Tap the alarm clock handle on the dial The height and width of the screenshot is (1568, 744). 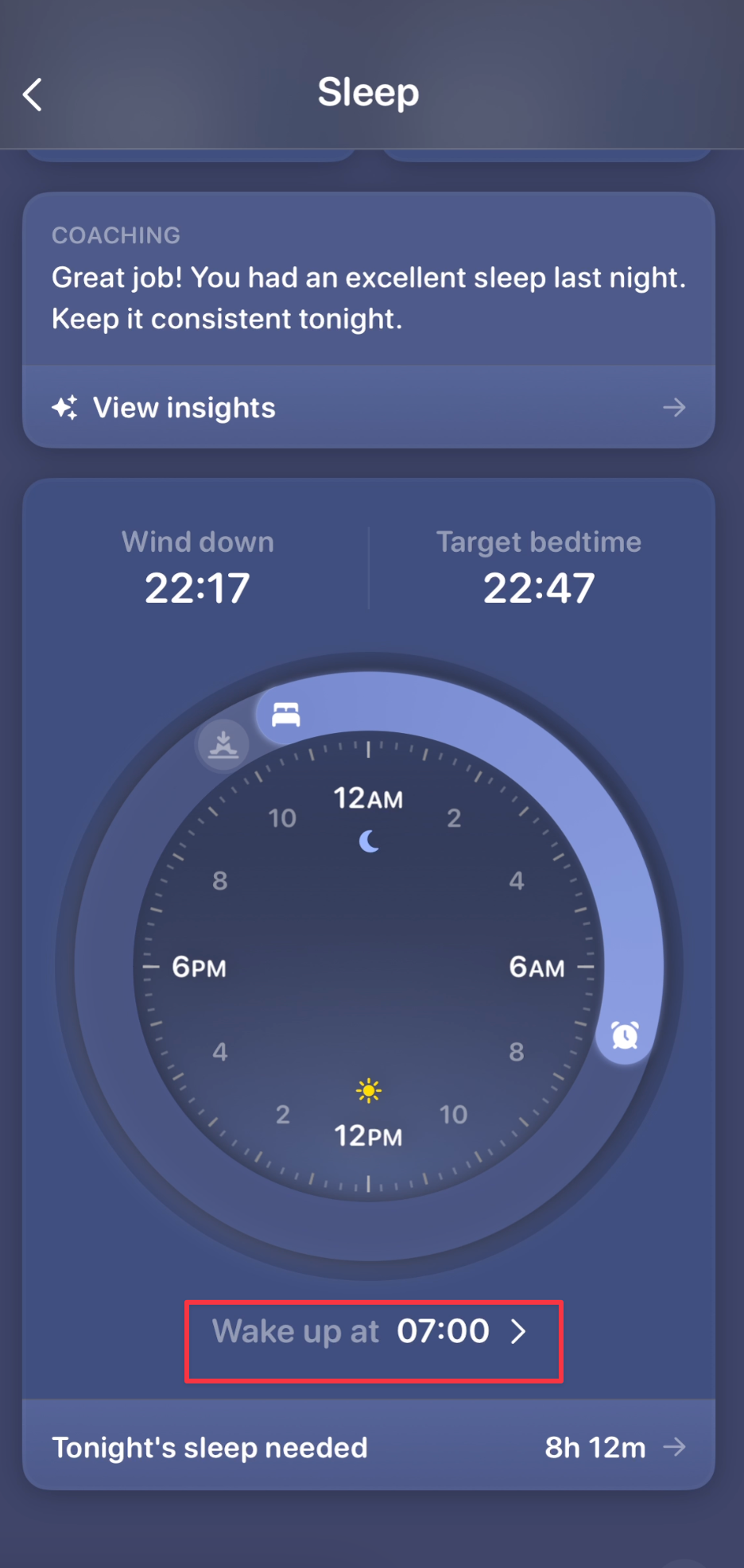click(625, 1035)
